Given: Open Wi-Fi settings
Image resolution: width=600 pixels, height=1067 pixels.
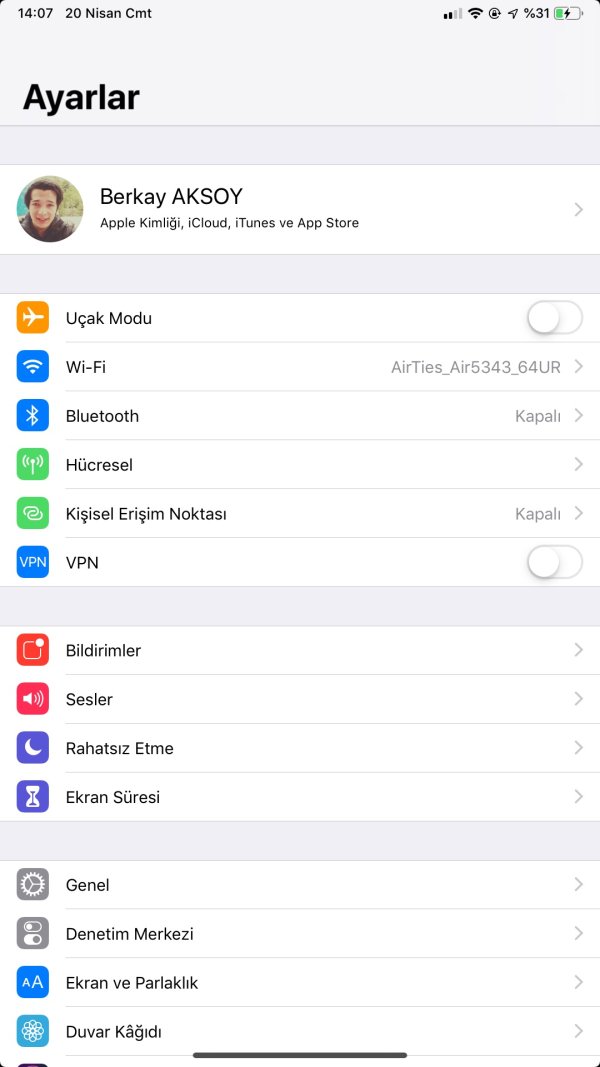Looking at the screenshot, I should pos(300,367).
